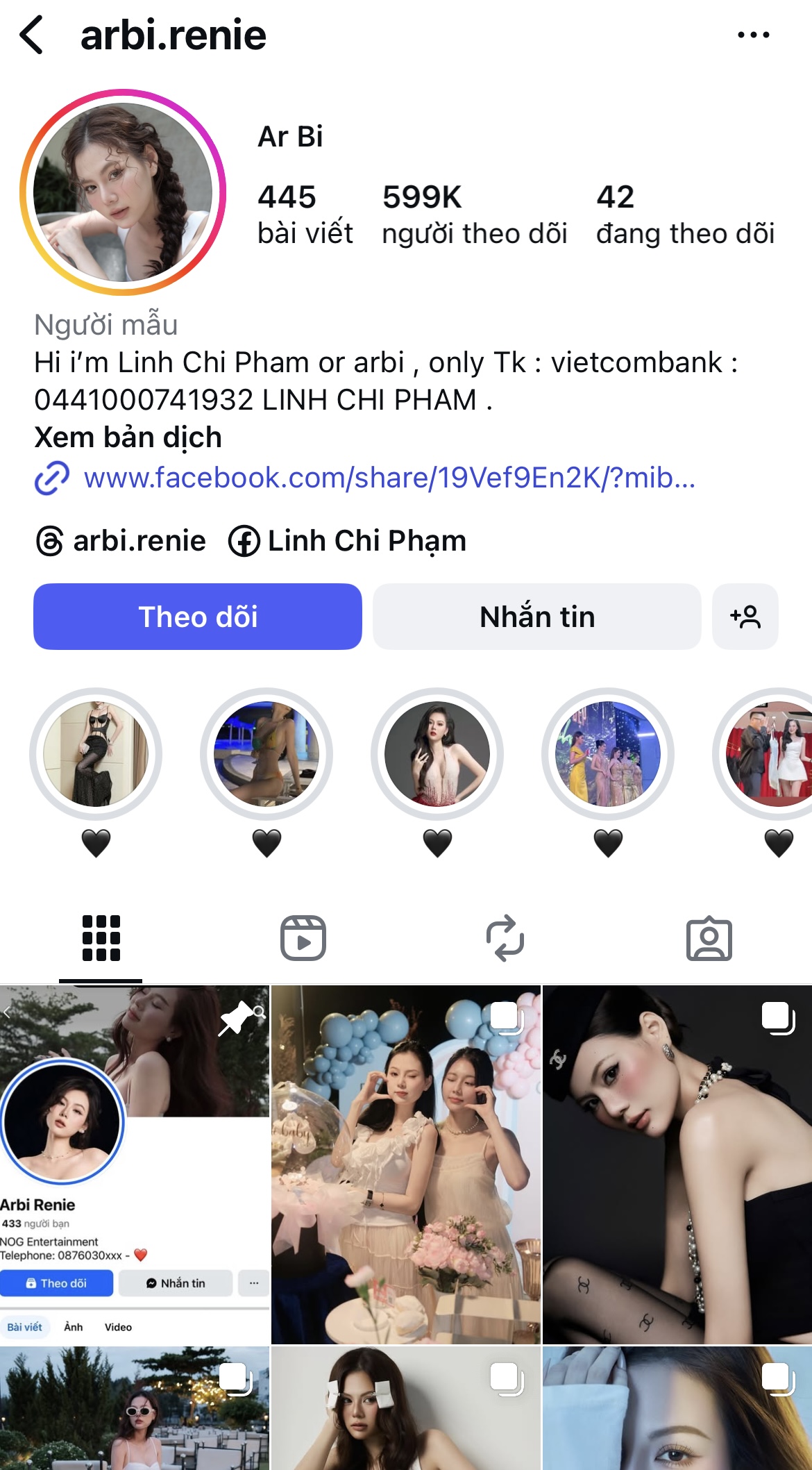Switch to the tagged photos tab

pyautogui.click(x=709, y=938)
